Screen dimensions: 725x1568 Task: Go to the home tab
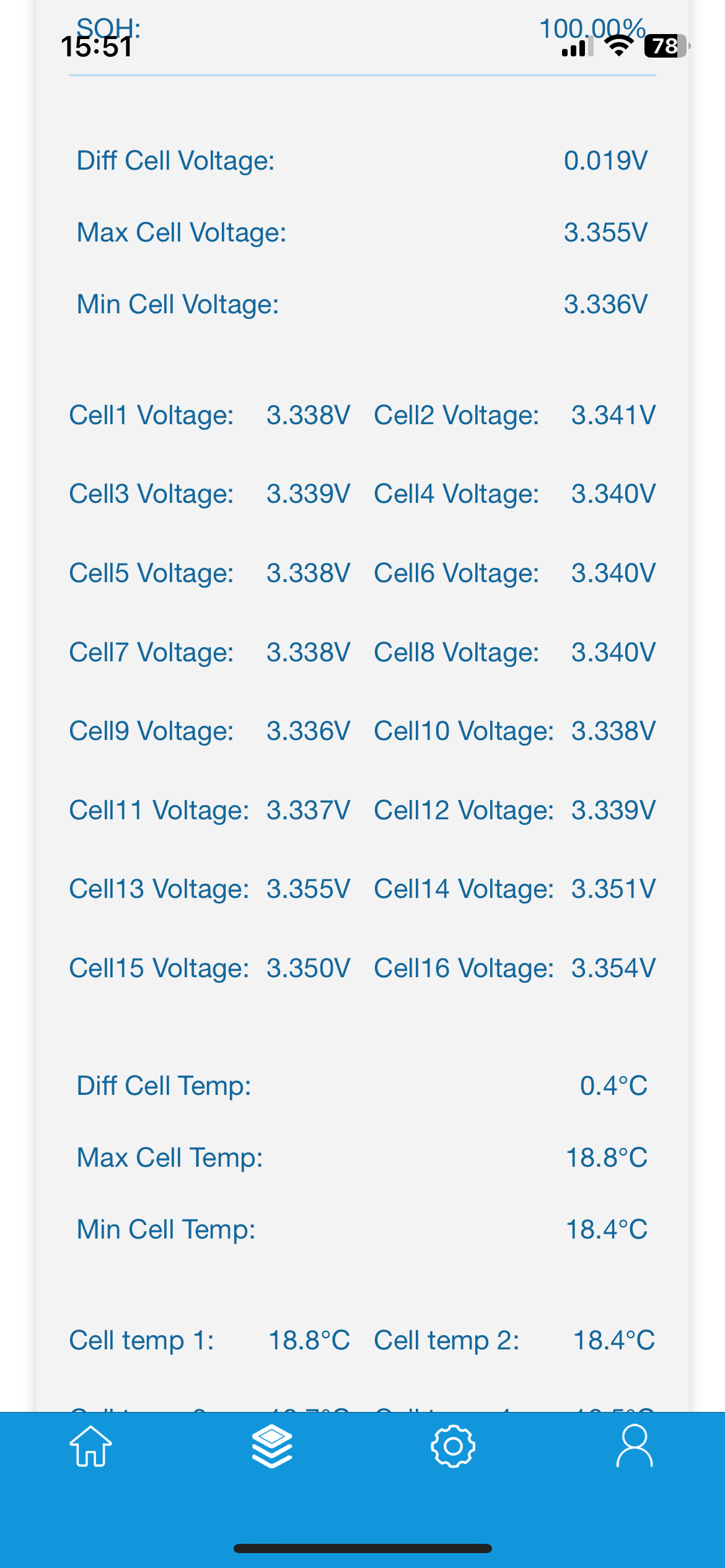pos(90,1447)
